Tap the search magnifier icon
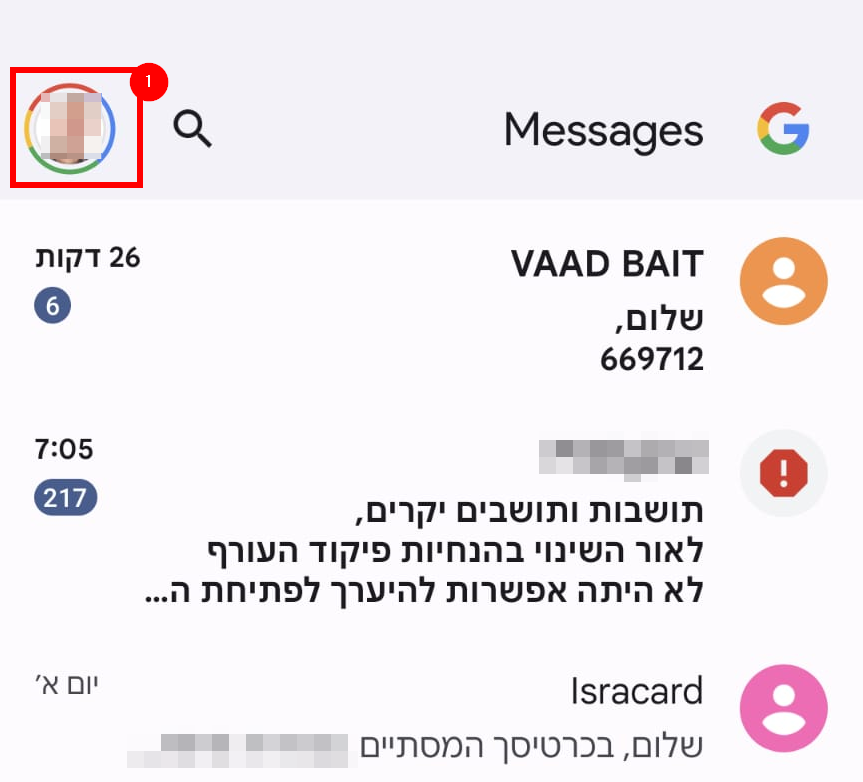This screenshot has width=863, height=782. (192, 129)
